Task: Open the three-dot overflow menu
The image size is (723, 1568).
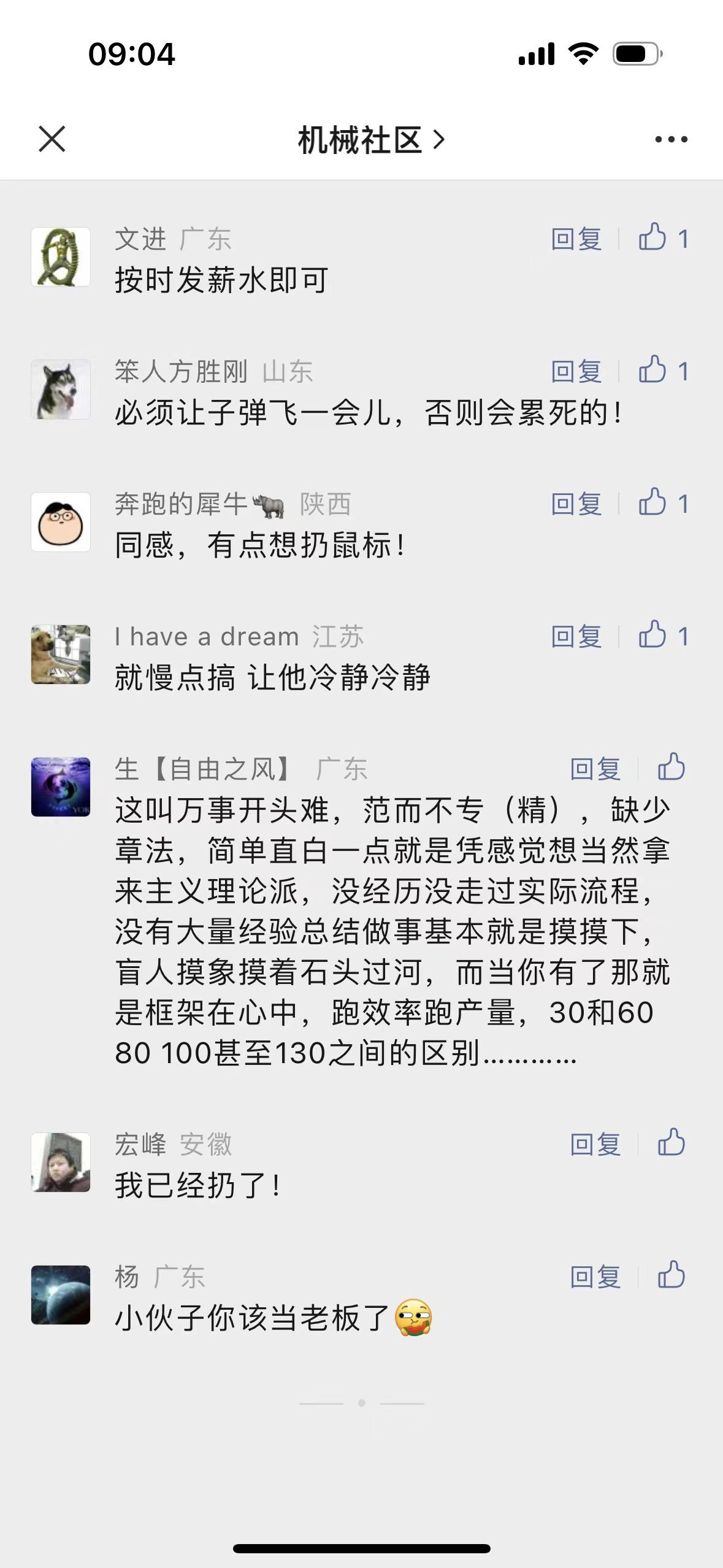Action: (671, 140)
